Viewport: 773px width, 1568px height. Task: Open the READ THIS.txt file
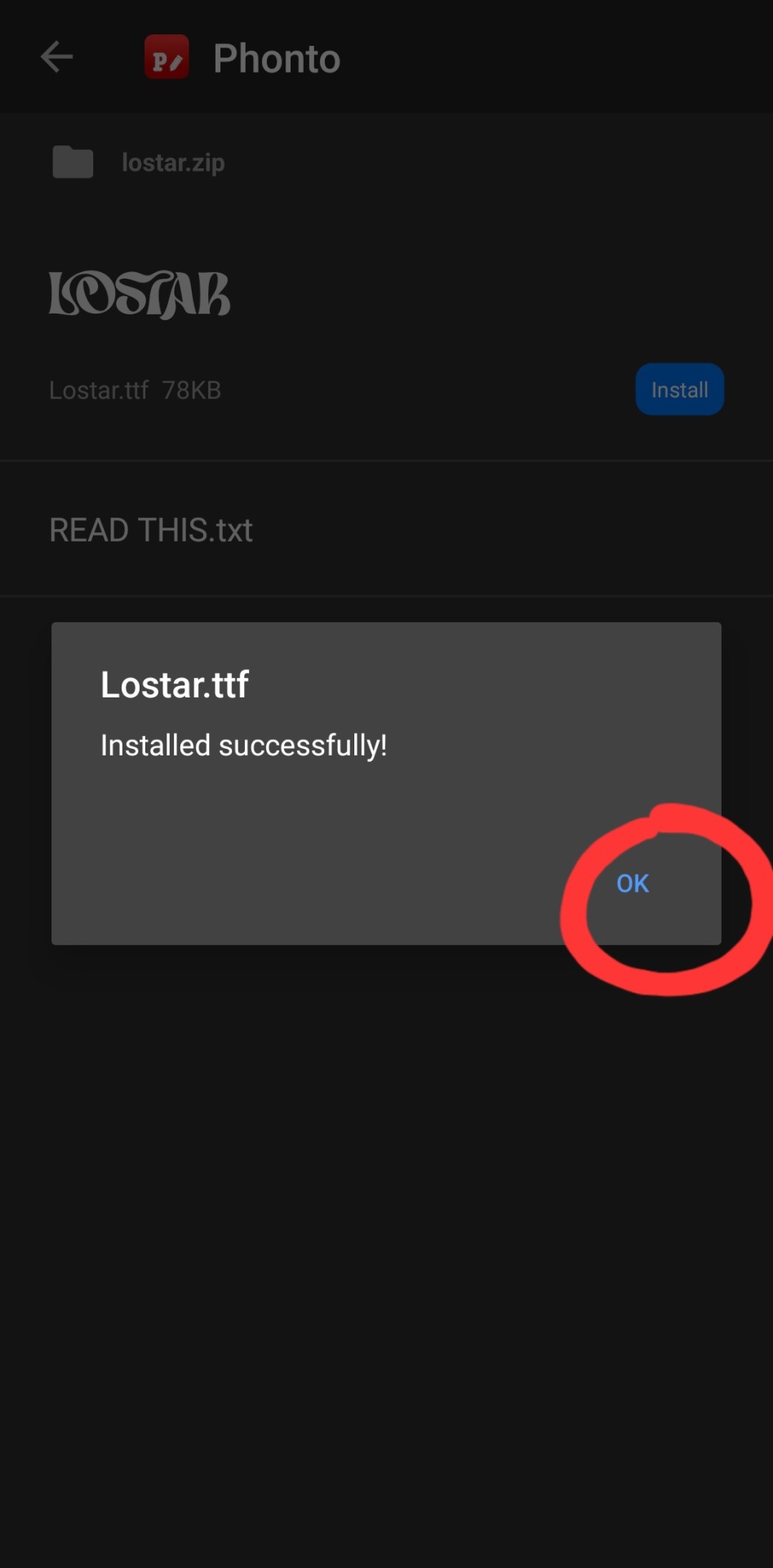[x=152, y=530]
